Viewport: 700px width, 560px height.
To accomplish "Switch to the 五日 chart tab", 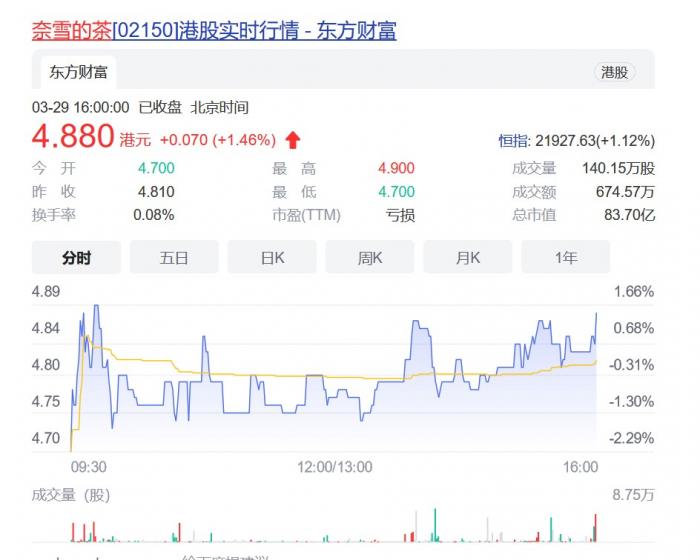I will 174,258.
